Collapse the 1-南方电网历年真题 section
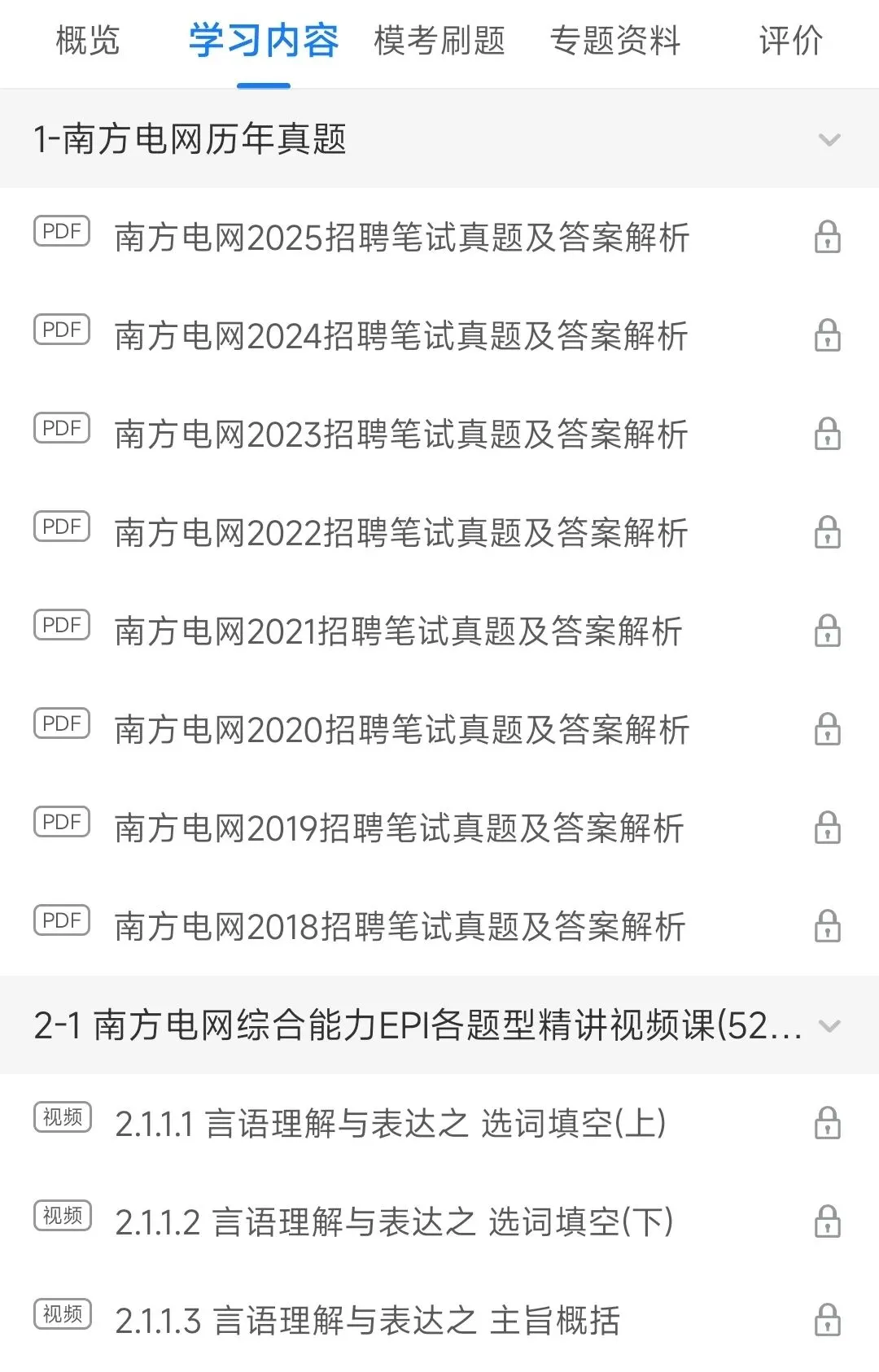Viewport: 879px width, 1372px height. (439, 139)
